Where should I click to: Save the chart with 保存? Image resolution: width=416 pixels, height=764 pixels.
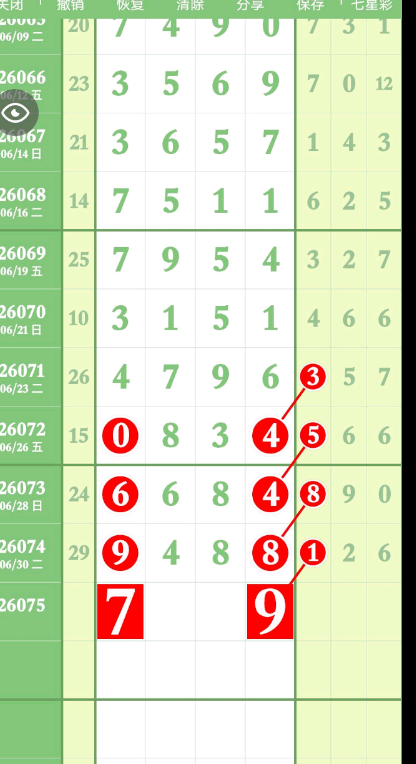310,5
